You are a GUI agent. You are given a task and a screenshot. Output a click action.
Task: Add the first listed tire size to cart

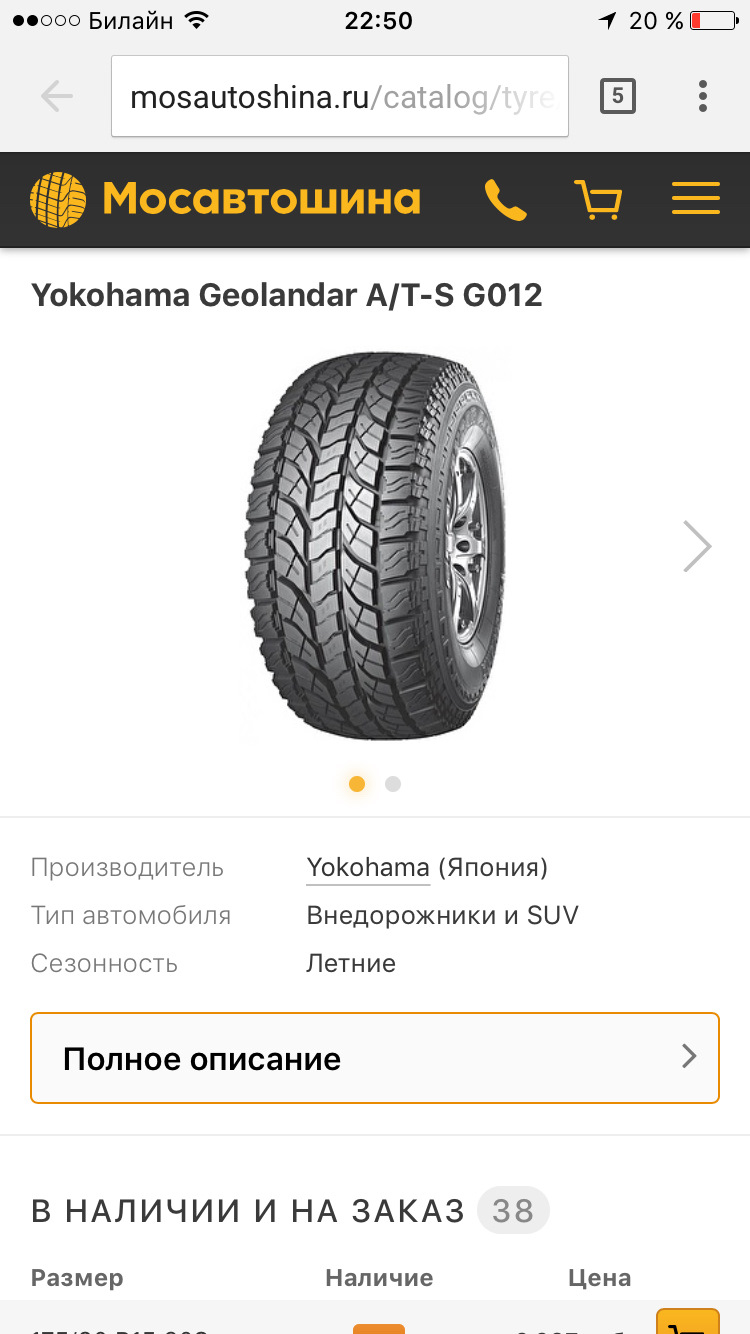[x=687, y=1322]
